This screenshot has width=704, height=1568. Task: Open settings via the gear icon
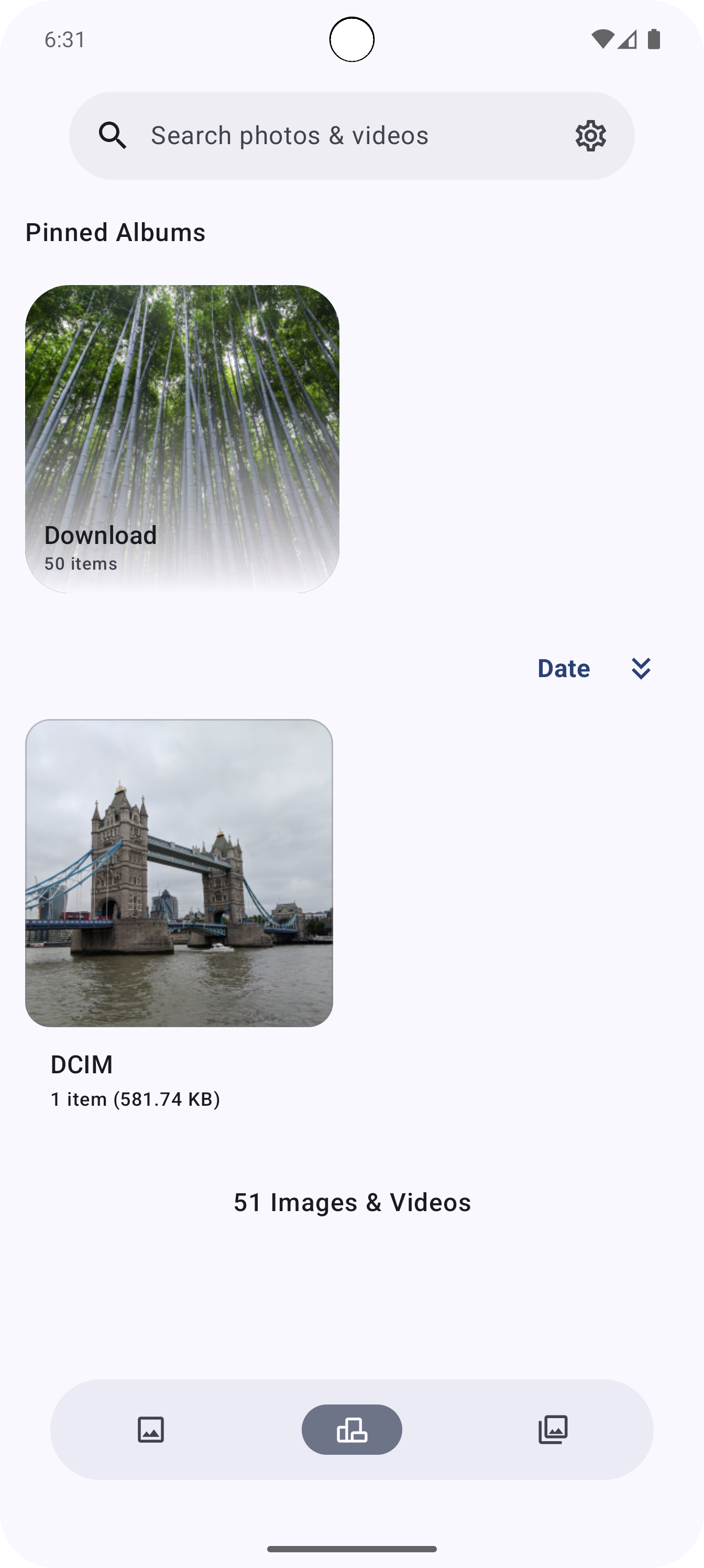590,135
